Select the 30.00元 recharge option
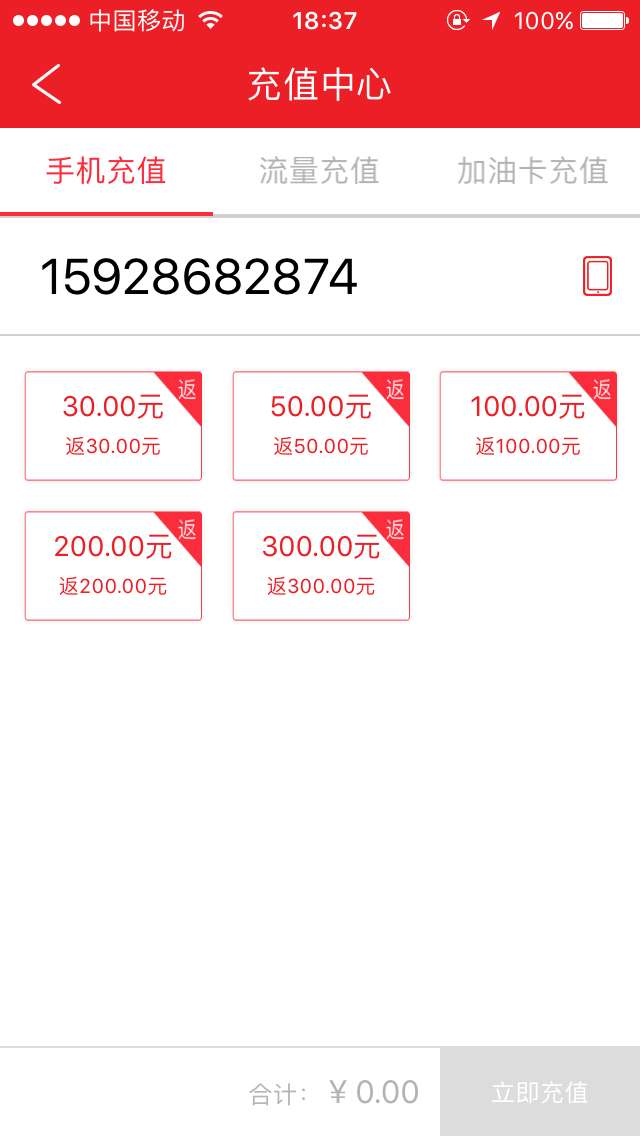This screenshot has height=1136, width=640. (113, 426)
